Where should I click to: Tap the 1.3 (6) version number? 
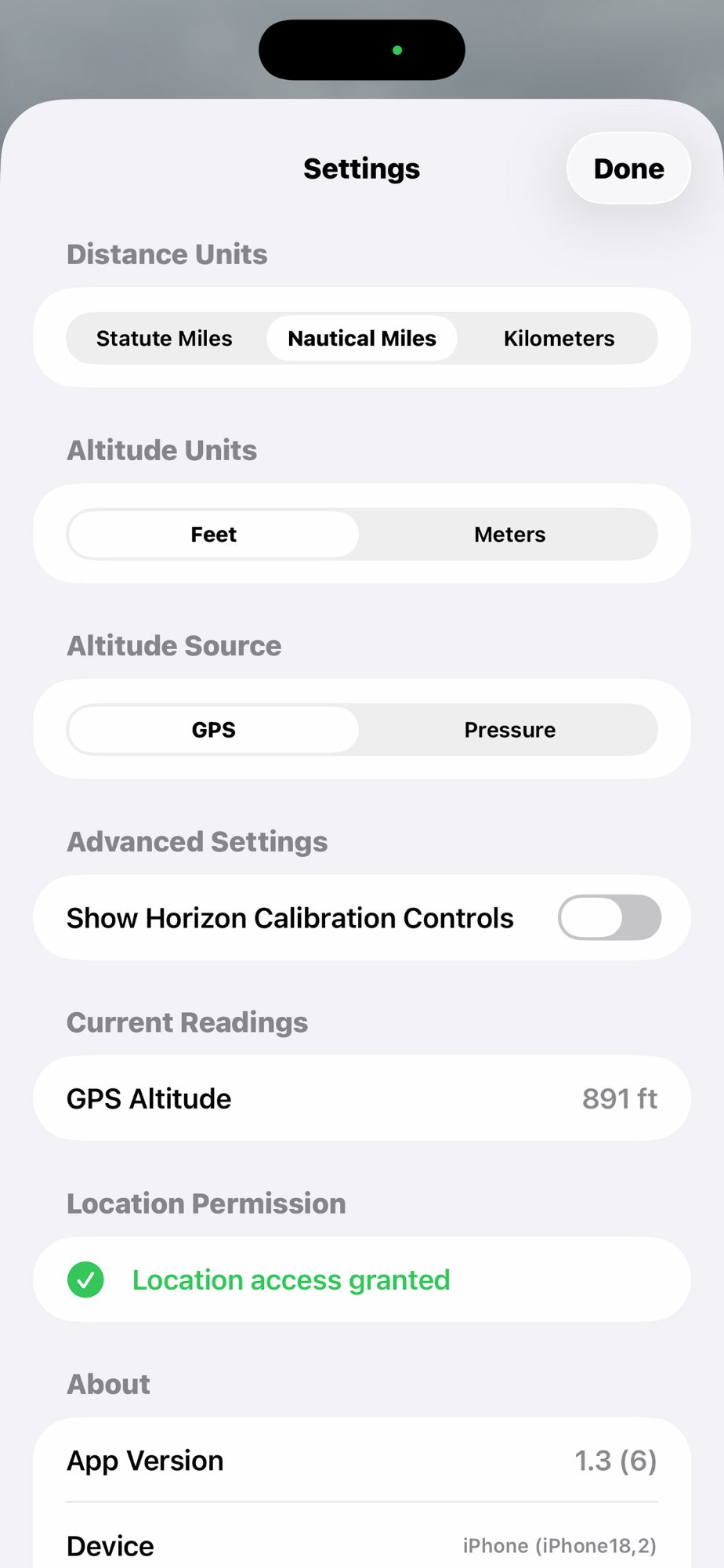click(615, 1460)
